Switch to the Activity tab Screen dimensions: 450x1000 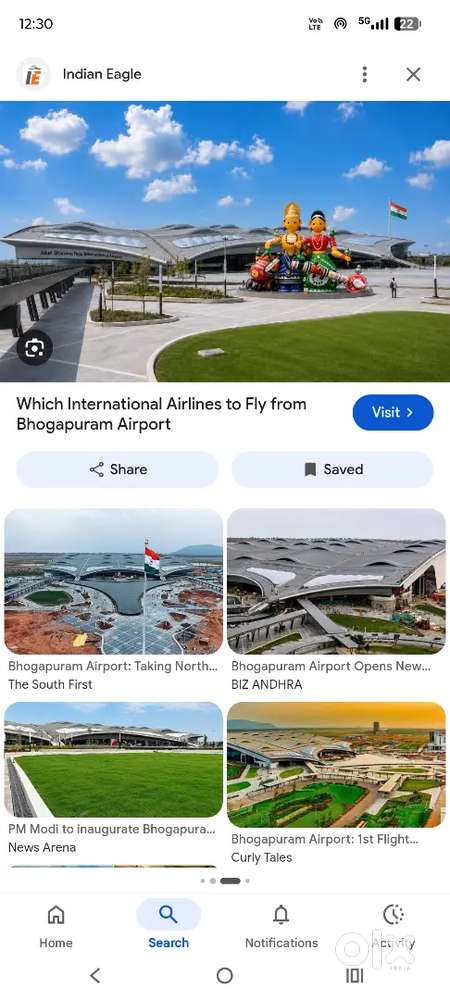pyautogui.click(x=393, y=926)
